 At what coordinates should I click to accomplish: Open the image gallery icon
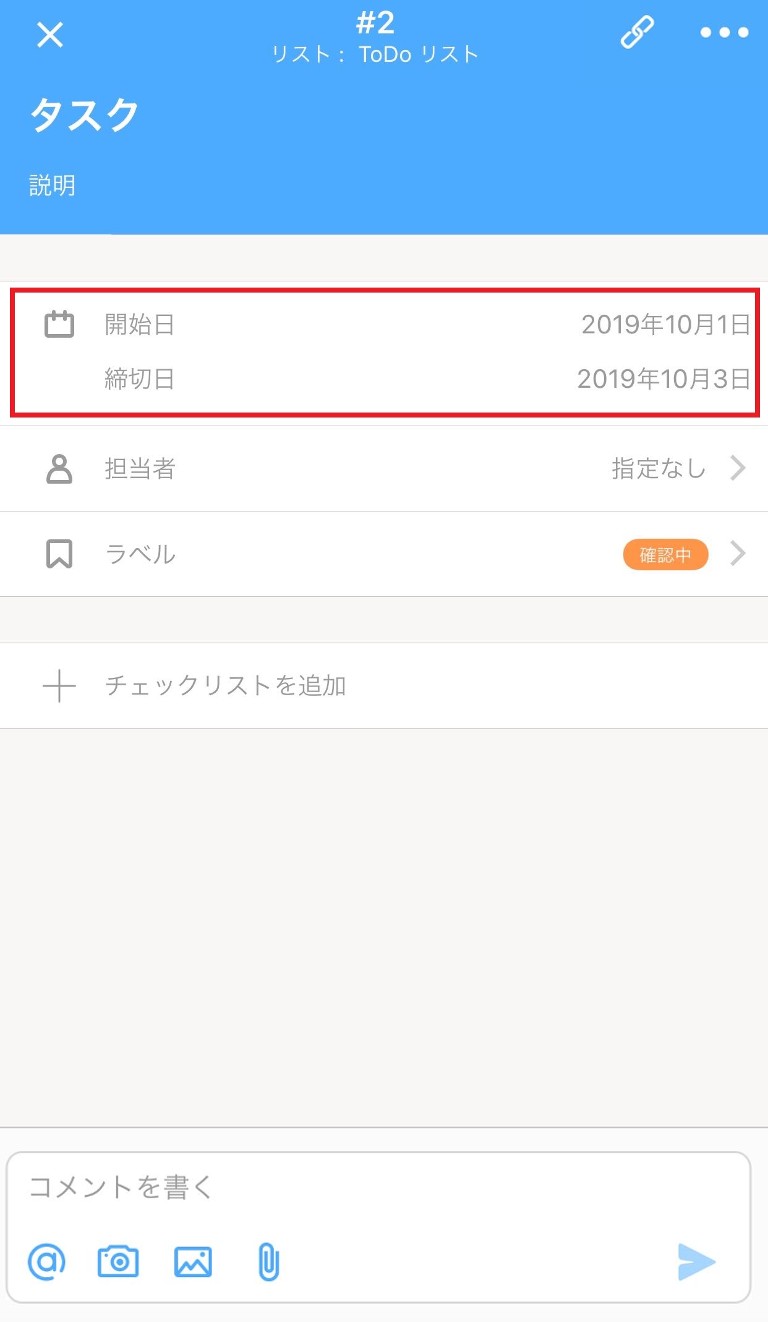click(192, 1262)
